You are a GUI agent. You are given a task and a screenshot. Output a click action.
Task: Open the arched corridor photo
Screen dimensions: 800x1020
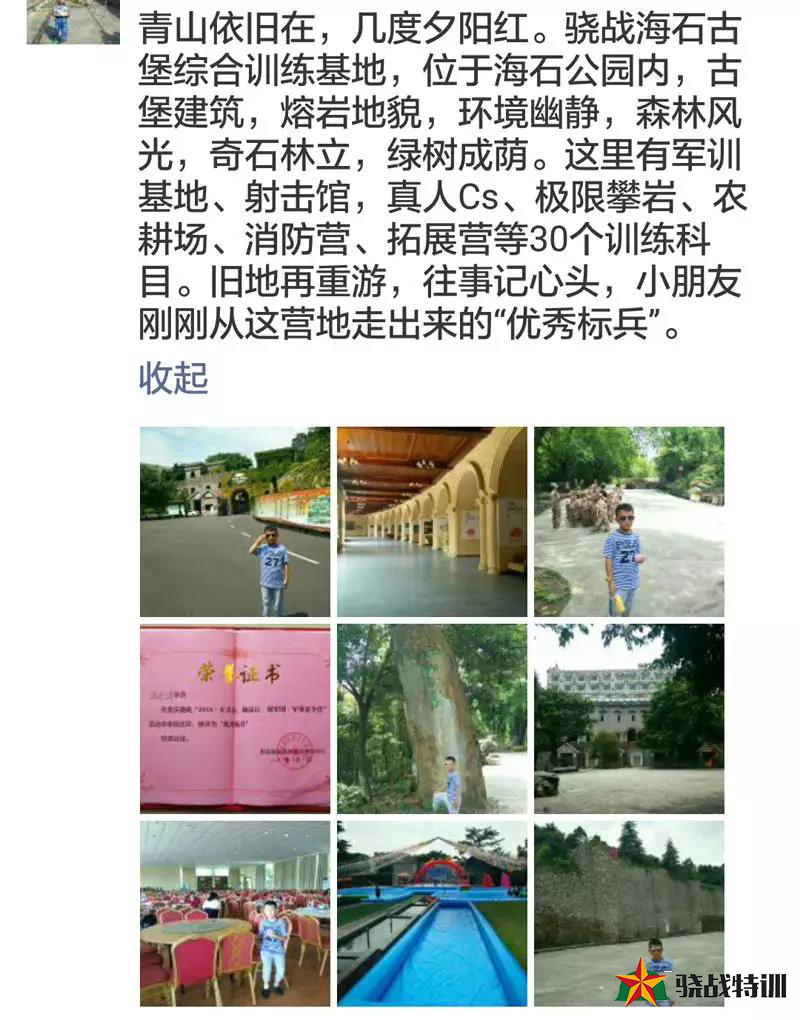tap(431, 521)
